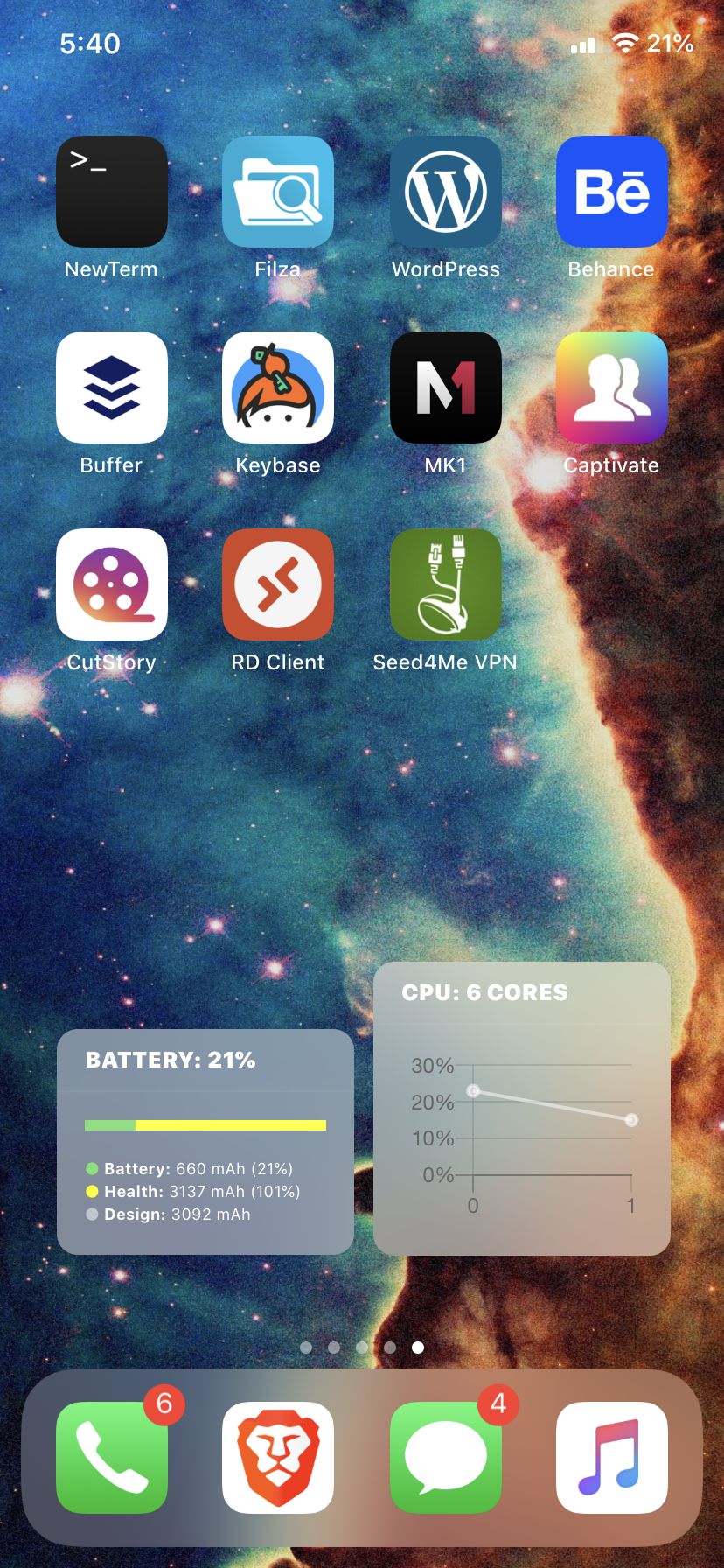
Task: Launch the Captivate app
Action: pyautogui.click(x=611, y=388)
